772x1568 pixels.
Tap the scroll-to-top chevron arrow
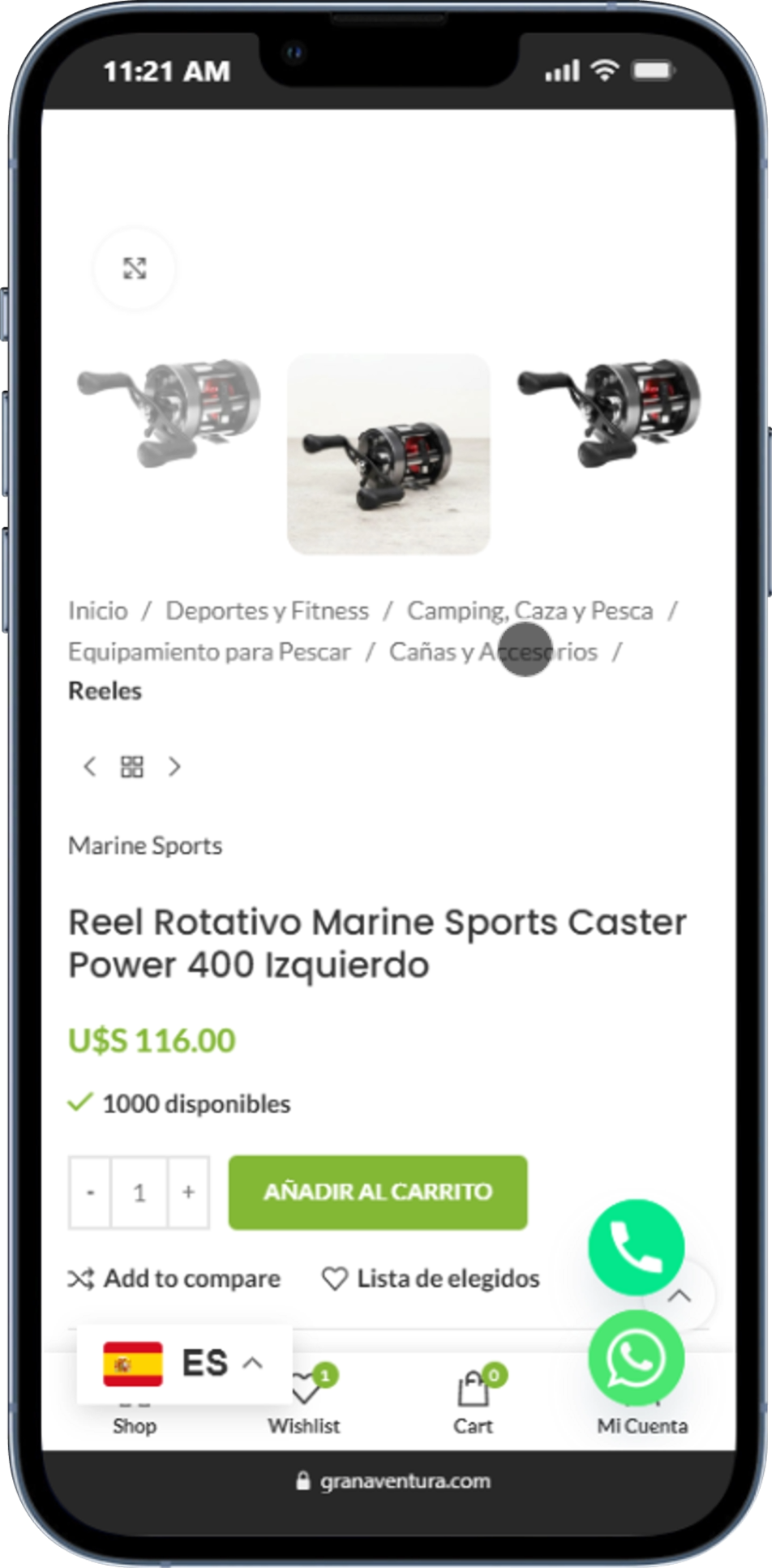(681, 1296)
